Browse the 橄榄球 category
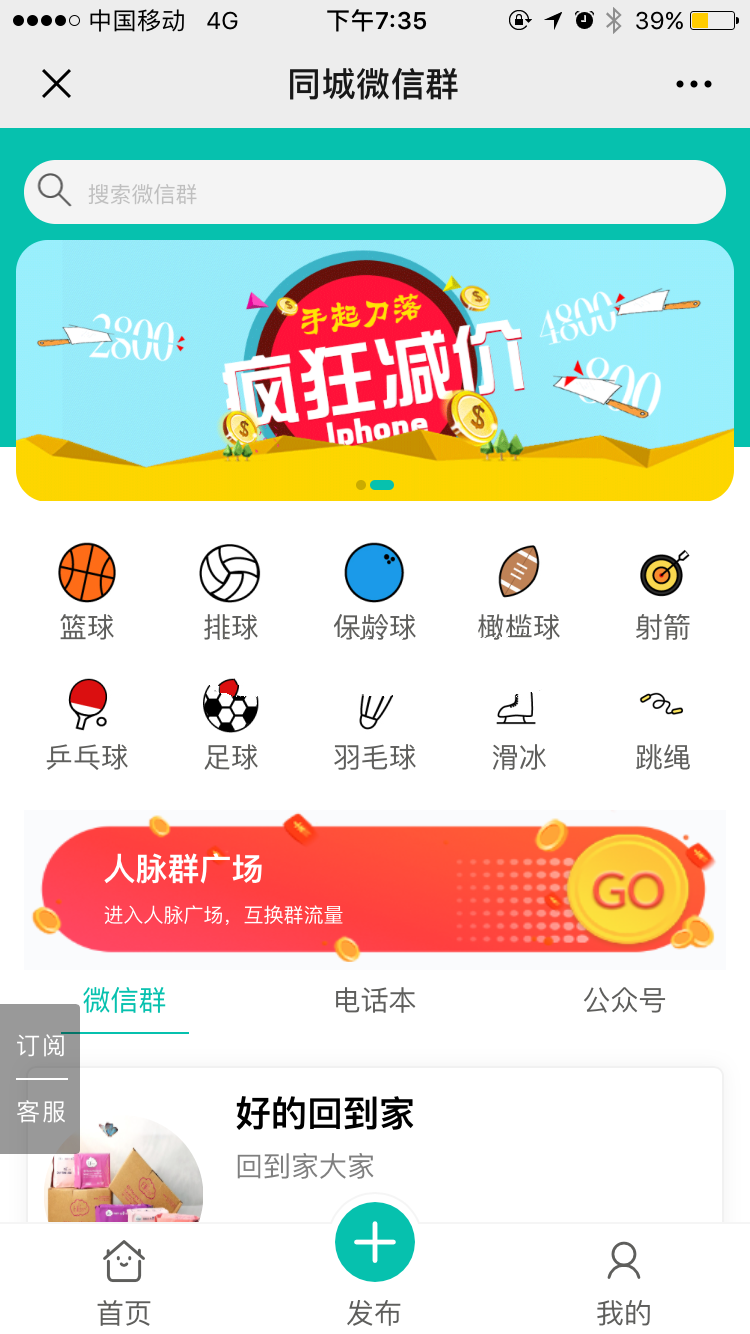 coord(518,590)
